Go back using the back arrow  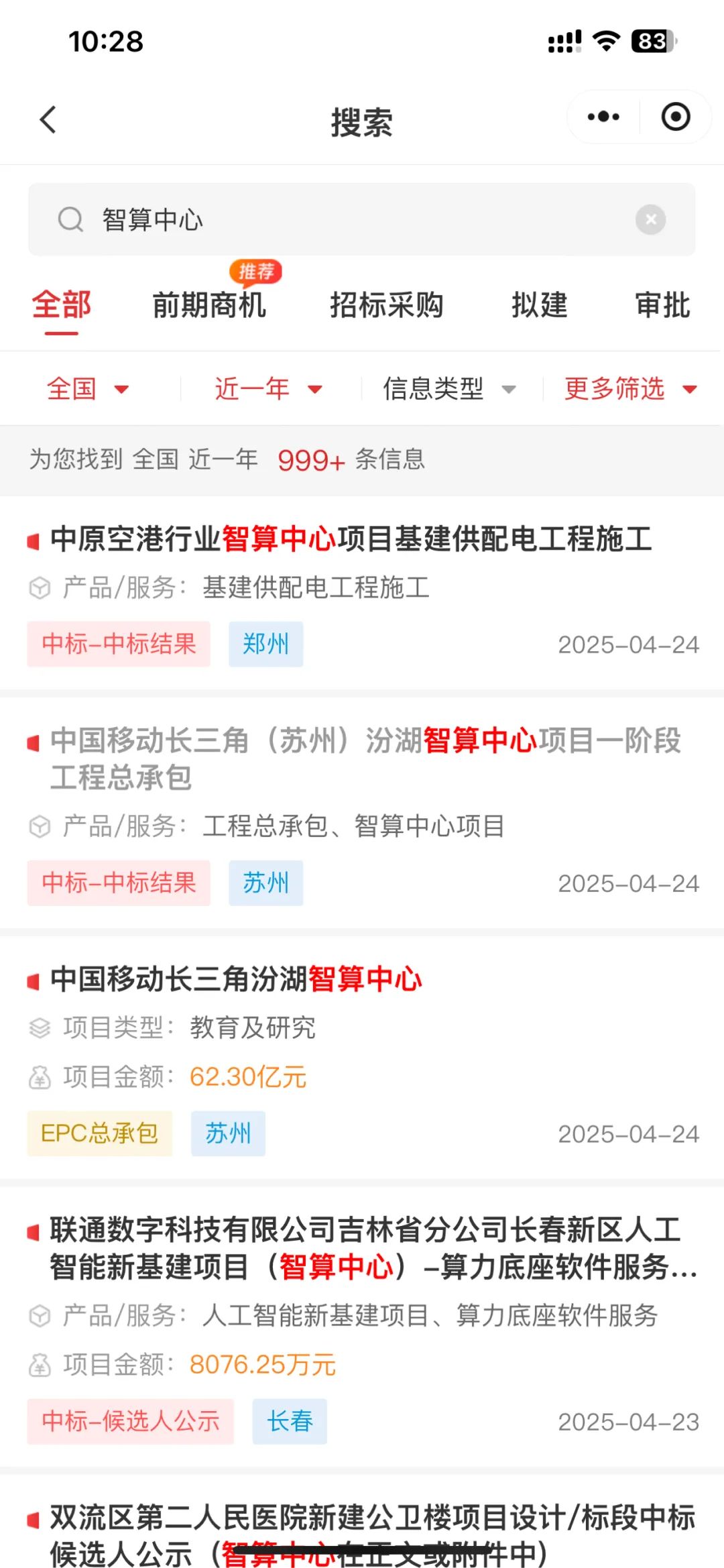[48, 120]
